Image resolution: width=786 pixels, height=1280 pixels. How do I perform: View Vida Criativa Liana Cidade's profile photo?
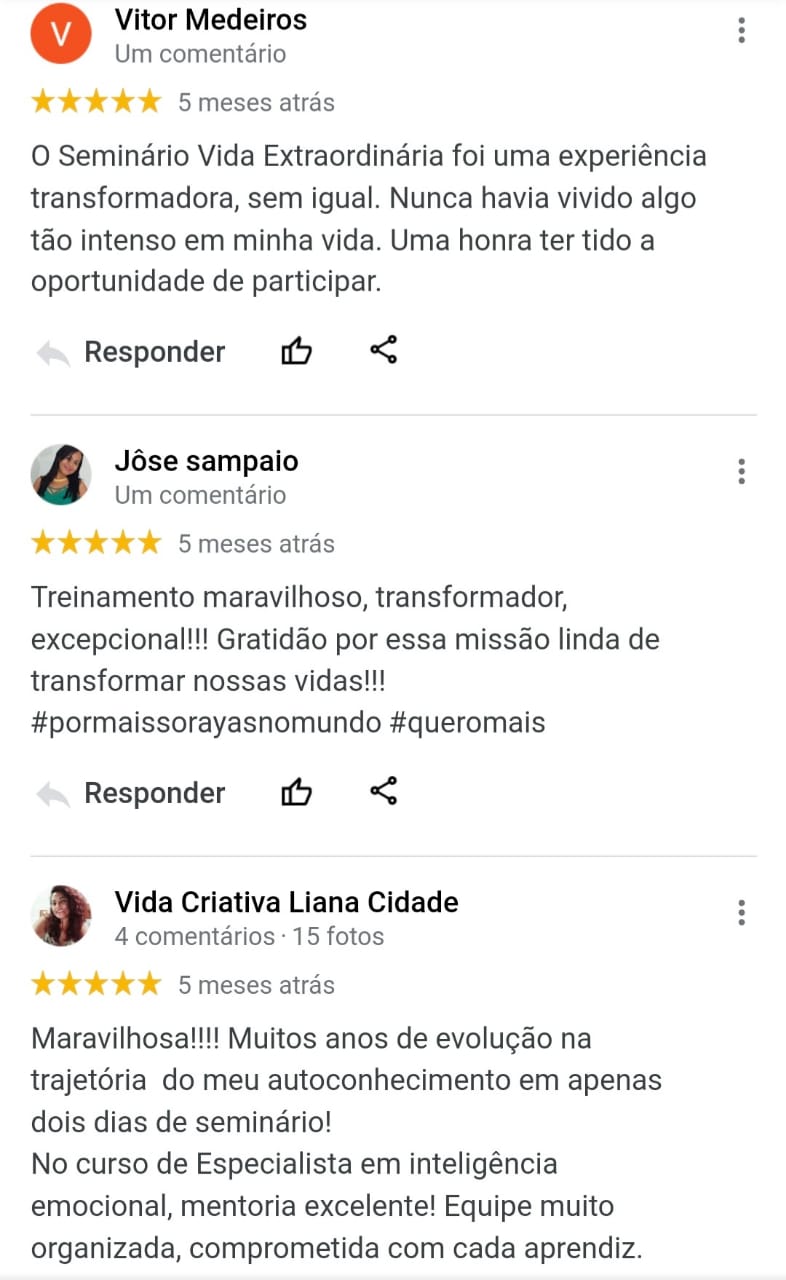click(x=61, y=916)
